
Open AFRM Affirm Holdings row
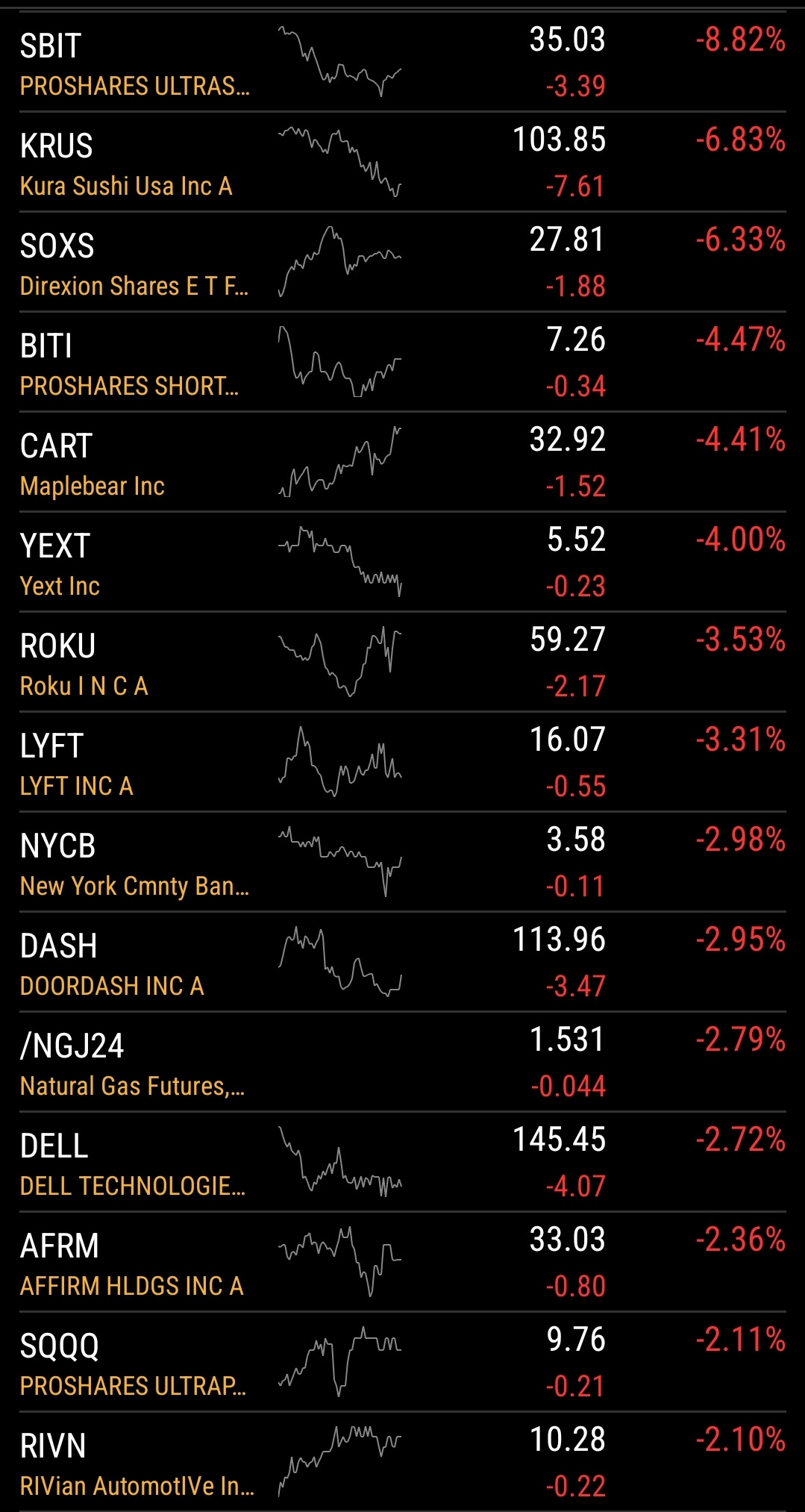pyautogui.click(x=402, y=1262)
